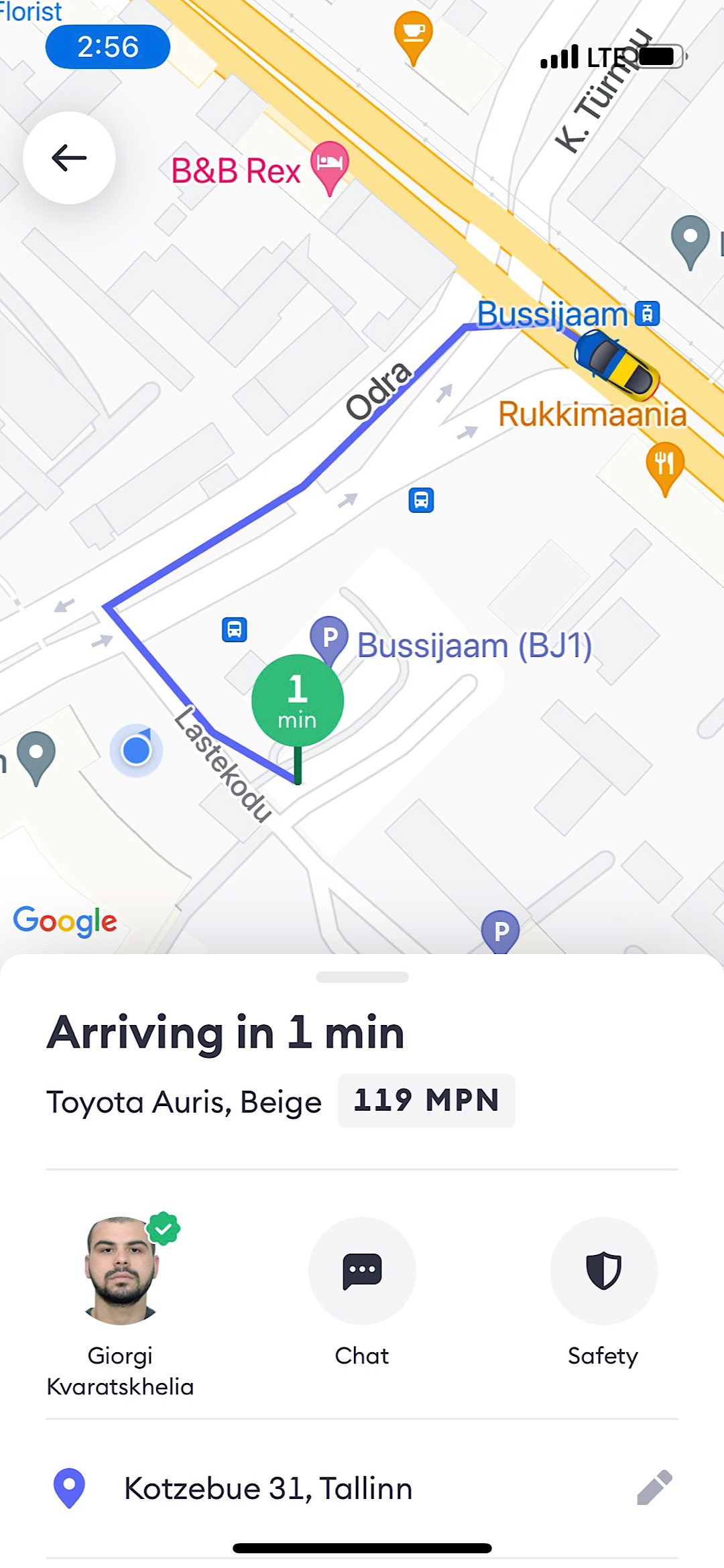Select the Rukkimaania restaurant marker

pos(664,465)
